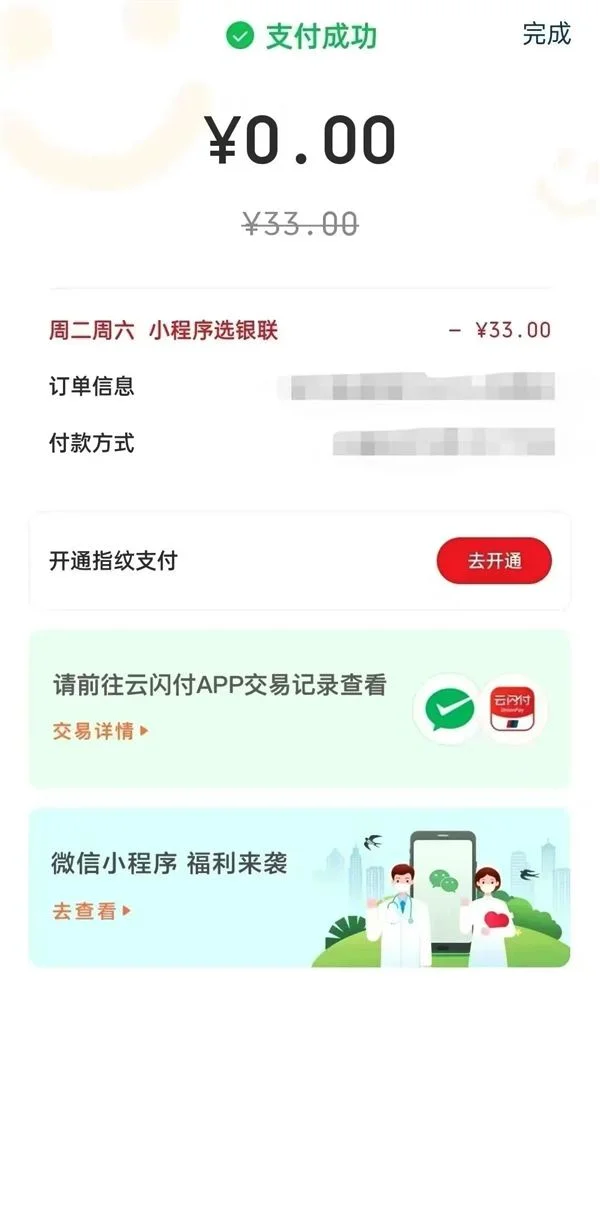
Task: Open 交易详情 transaction details link
Action: pyautogui.click(x=100, y=731)
